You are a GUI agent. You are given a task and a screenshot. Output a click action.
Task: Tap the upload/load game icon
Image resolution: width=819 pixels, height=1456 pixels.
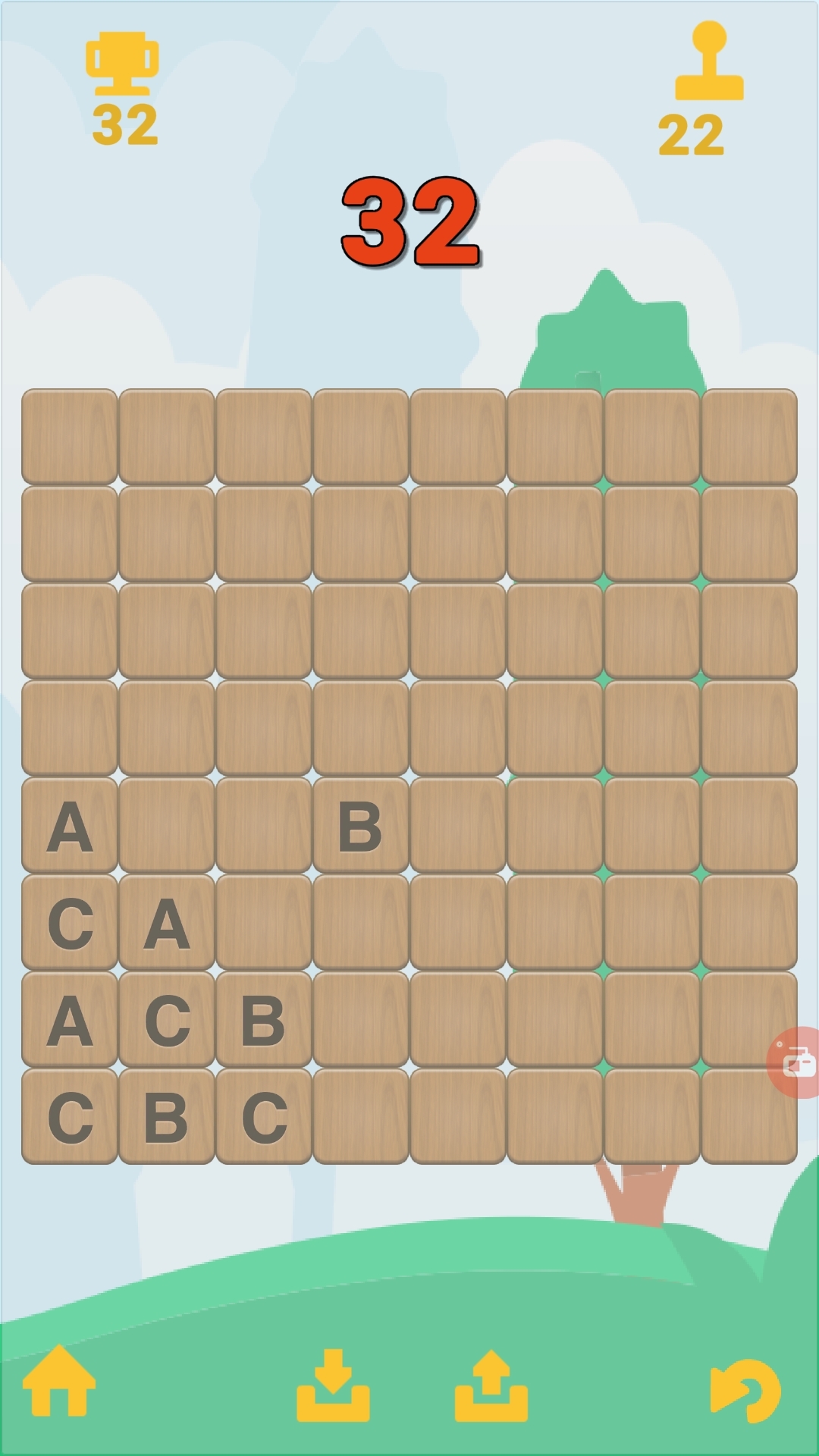point(491,1385)
